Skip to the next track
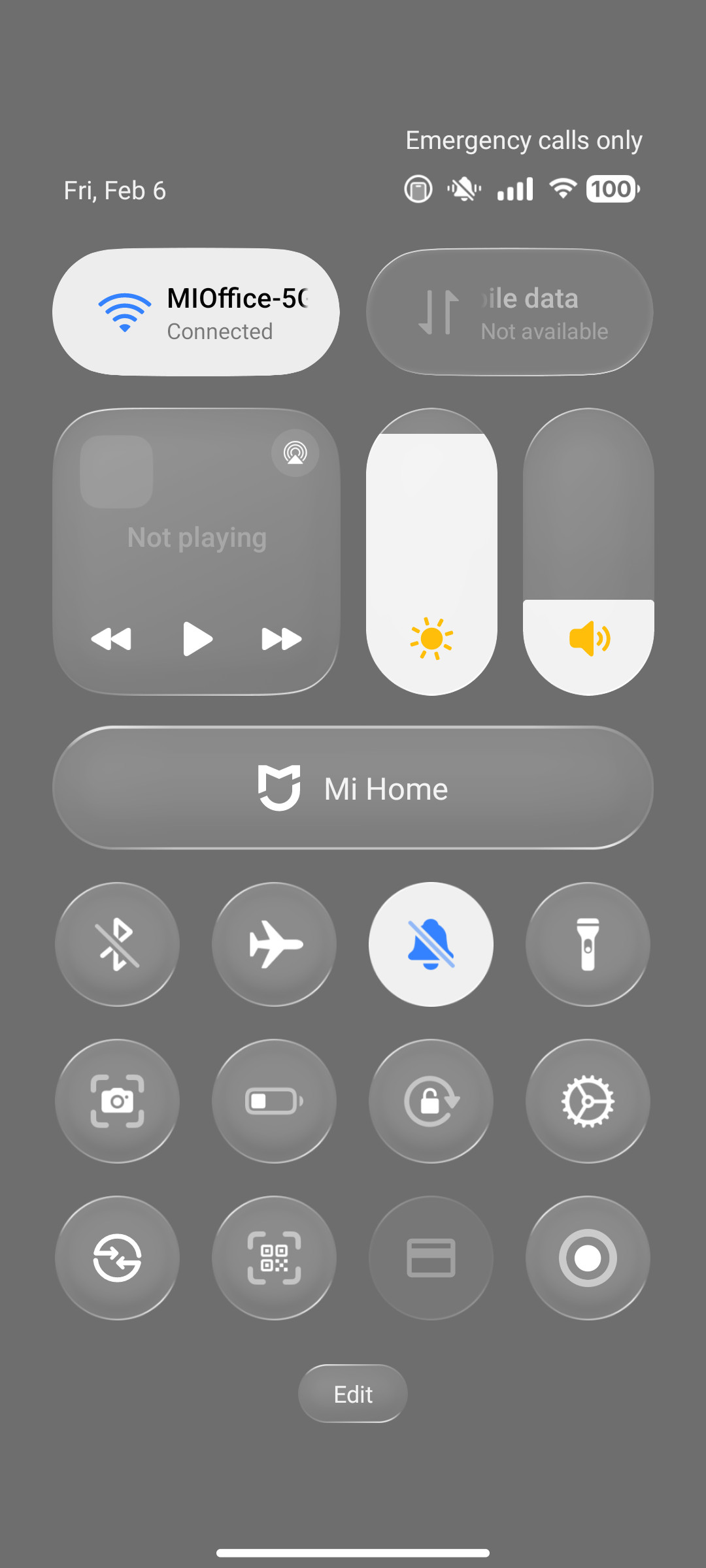The width and height of the screenshot is (706, 1568). click(x=280, y=640)
